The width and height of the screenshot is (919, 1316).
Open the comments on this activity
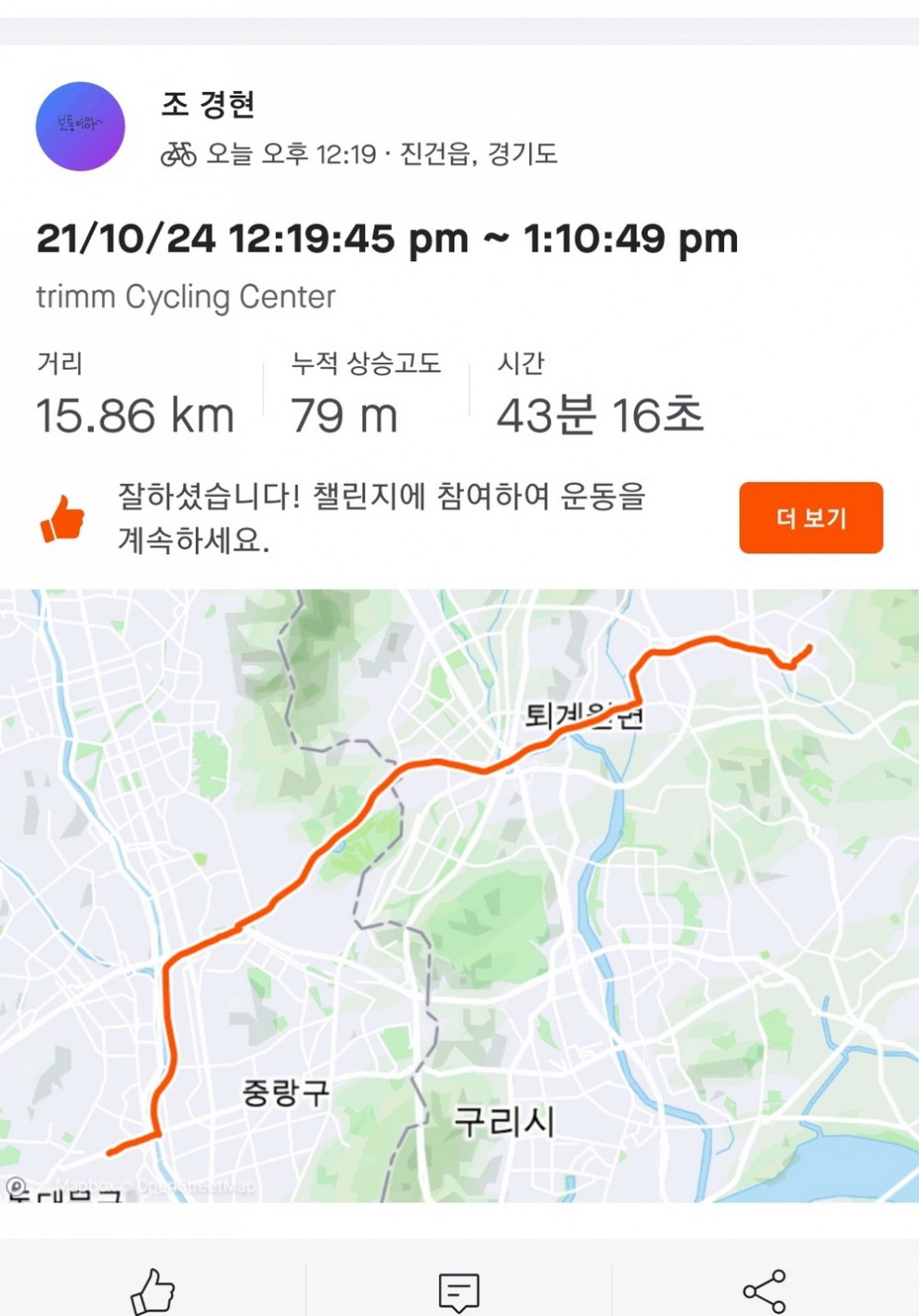tap(459, 1291)
